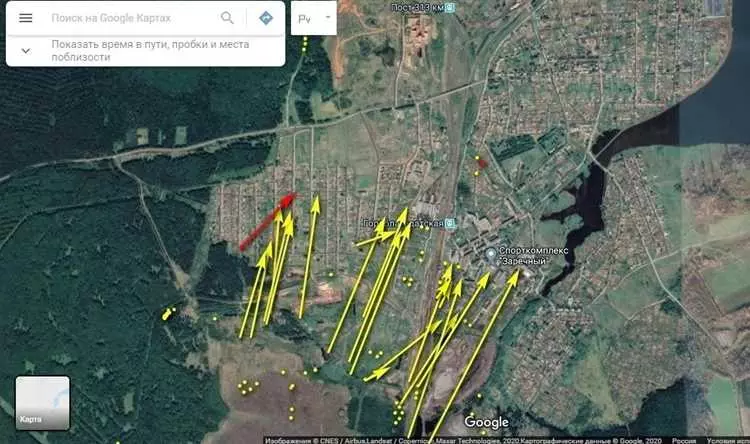750x444 pixels.
Task: Open directions via the blue diamond icon
Action: pos(266,18)
